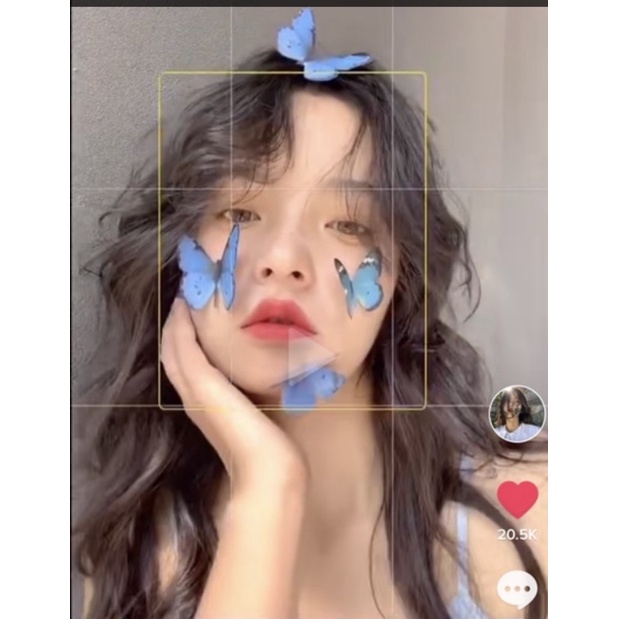Open the creator's profile picture

coord(517,414)
